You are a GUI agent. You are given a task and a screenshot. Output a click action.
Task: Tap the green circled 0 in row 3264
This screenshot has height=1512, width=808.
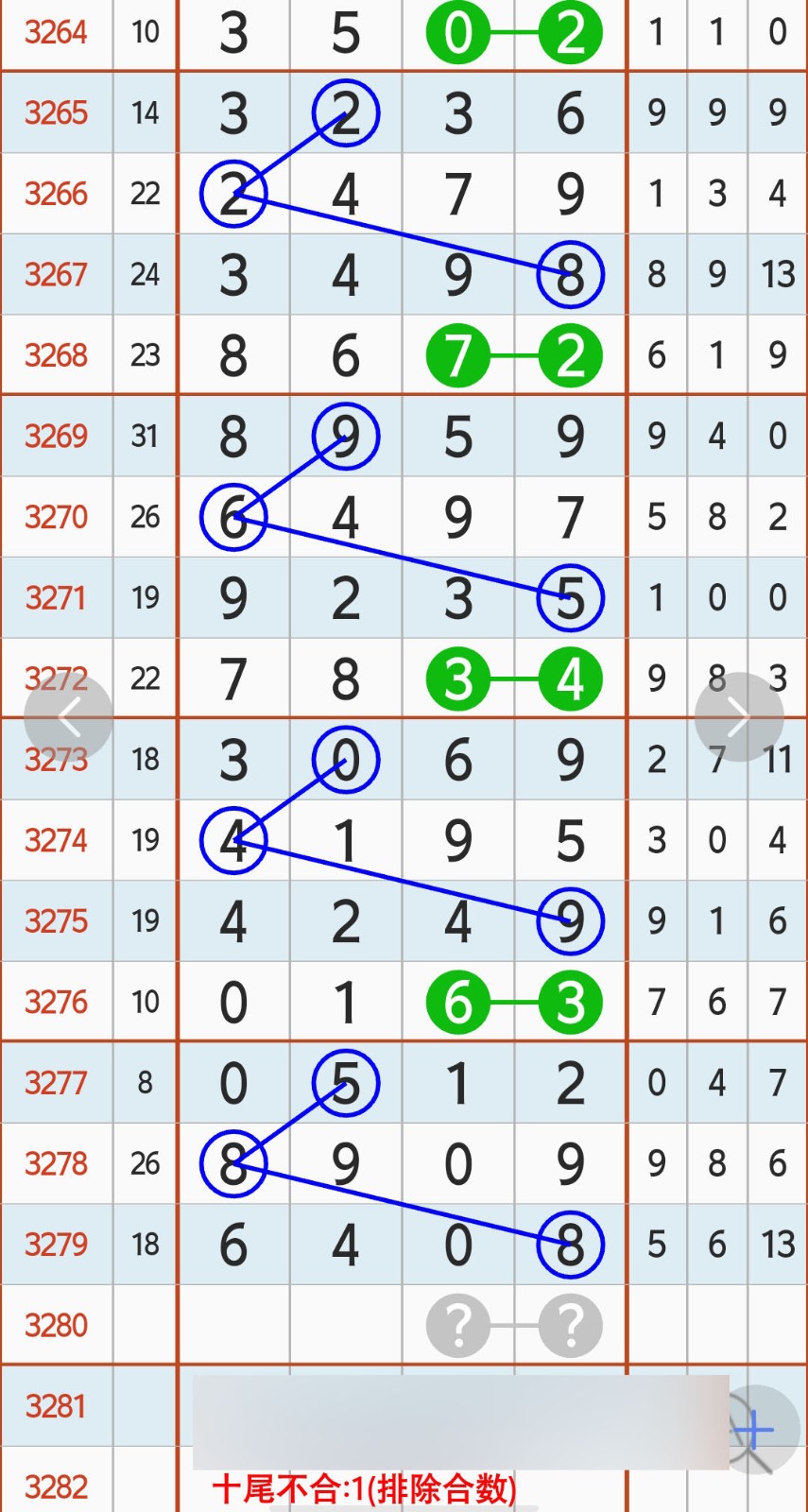pos(459,32)
